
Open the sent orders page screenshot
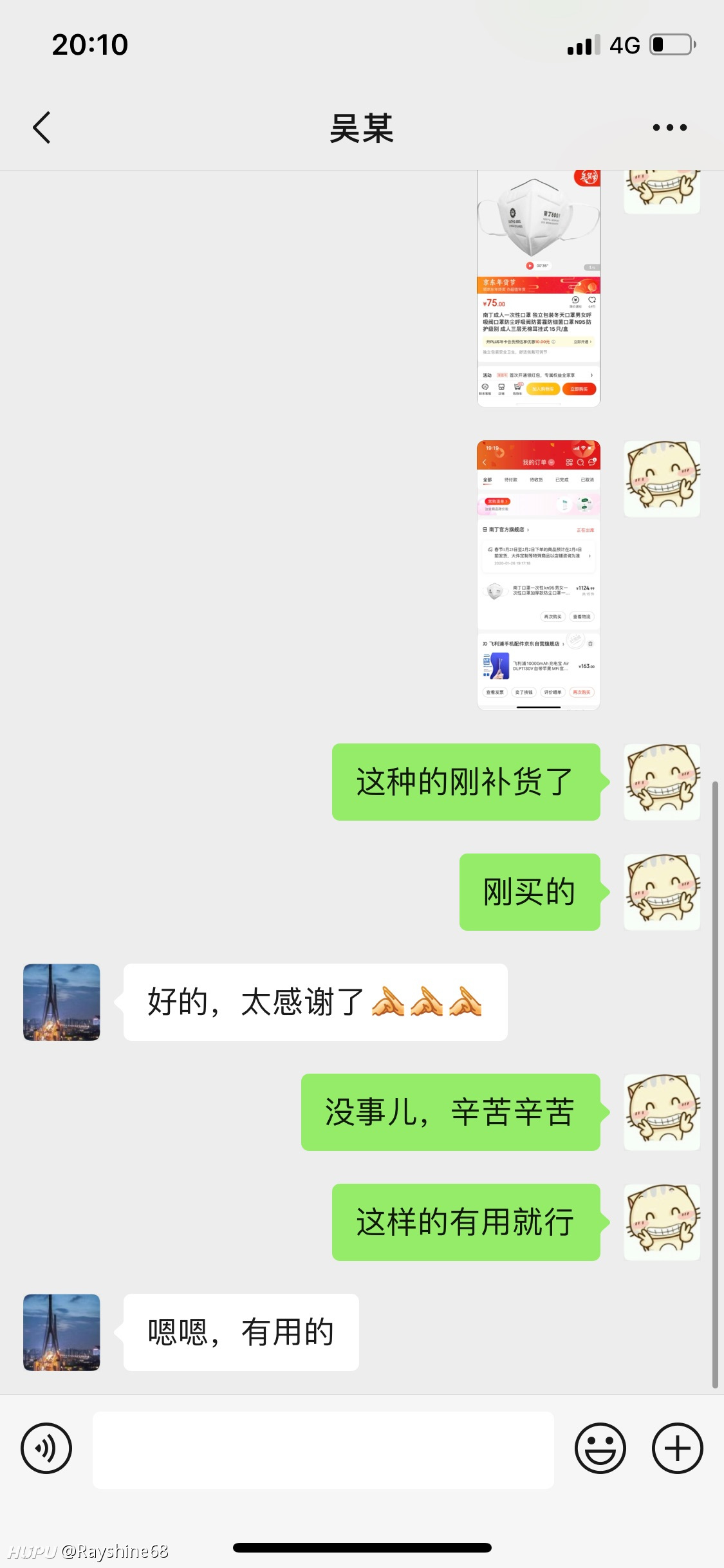tap(539, 575)
